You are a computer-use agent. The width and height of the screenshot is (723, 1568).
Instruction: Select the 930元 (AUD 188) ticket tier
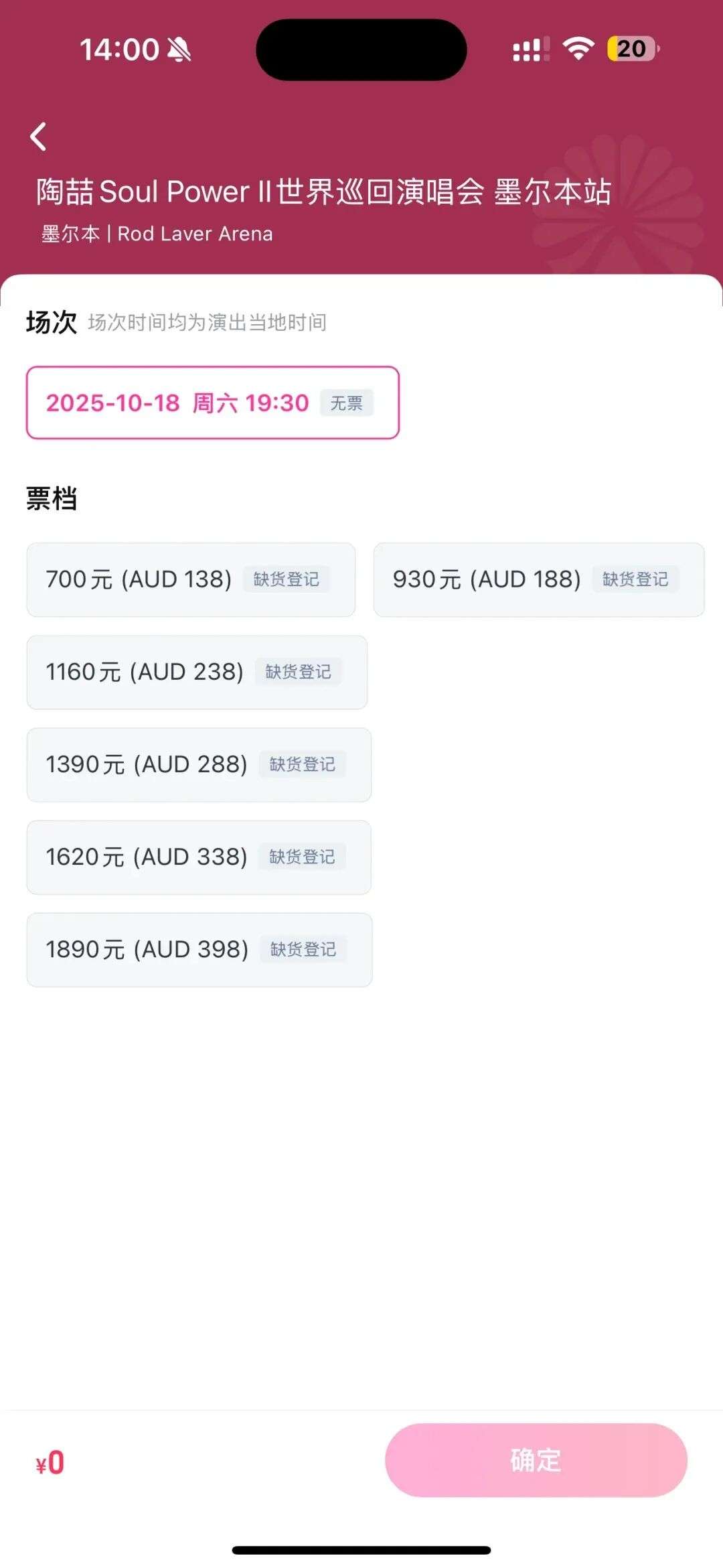540,579
